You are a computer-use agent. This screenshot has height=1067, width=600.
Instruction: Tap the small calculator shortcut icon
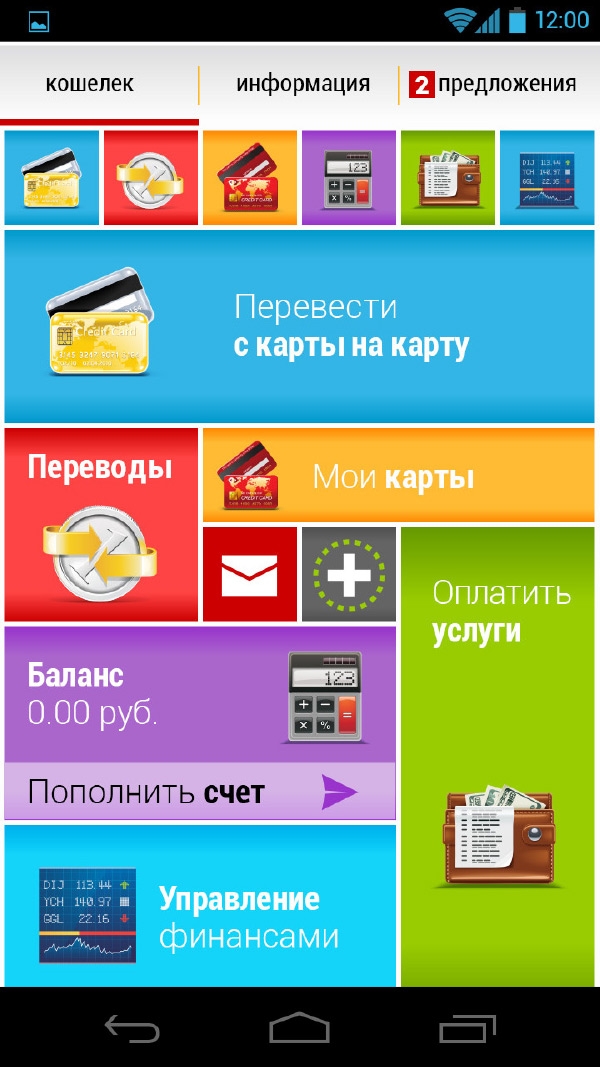pyautogui.click(x=349, y=178)
